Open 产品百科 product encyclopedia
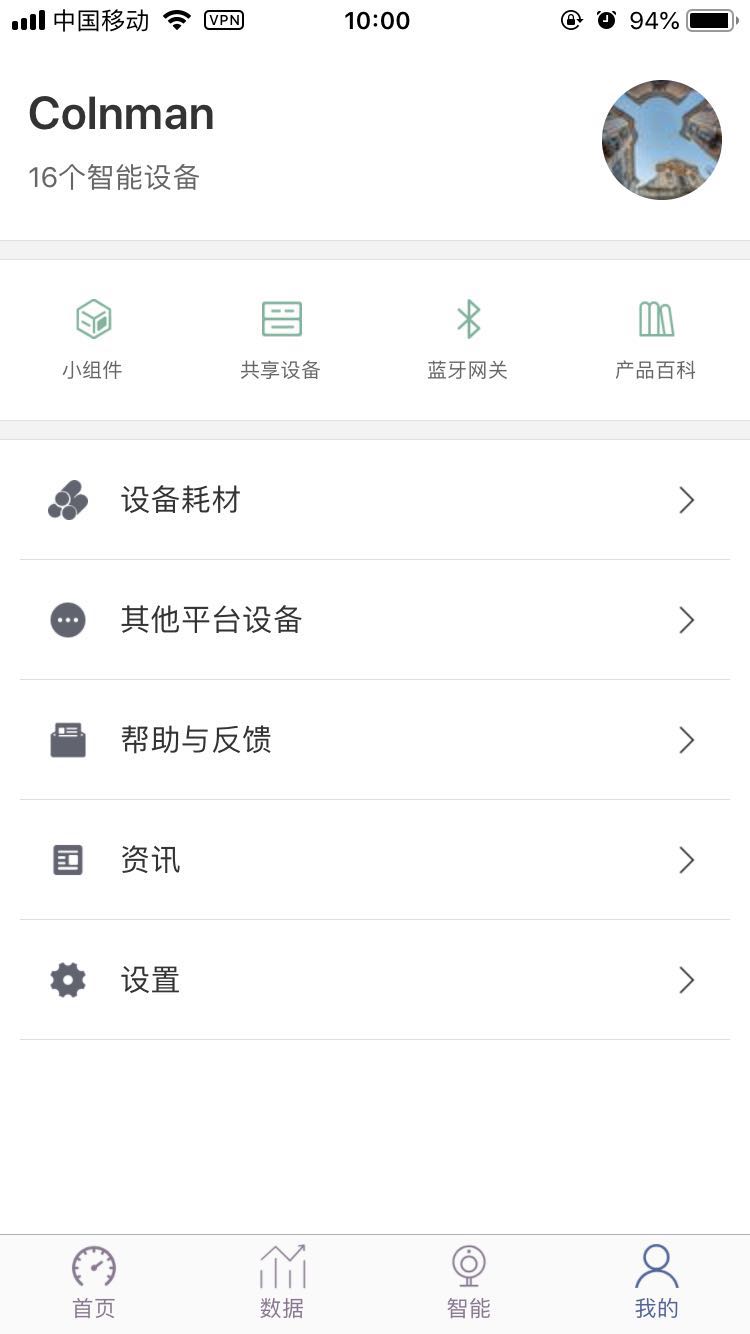This screenshot has width=750, height=1334. pyautogui.click(x=655, y=339)
